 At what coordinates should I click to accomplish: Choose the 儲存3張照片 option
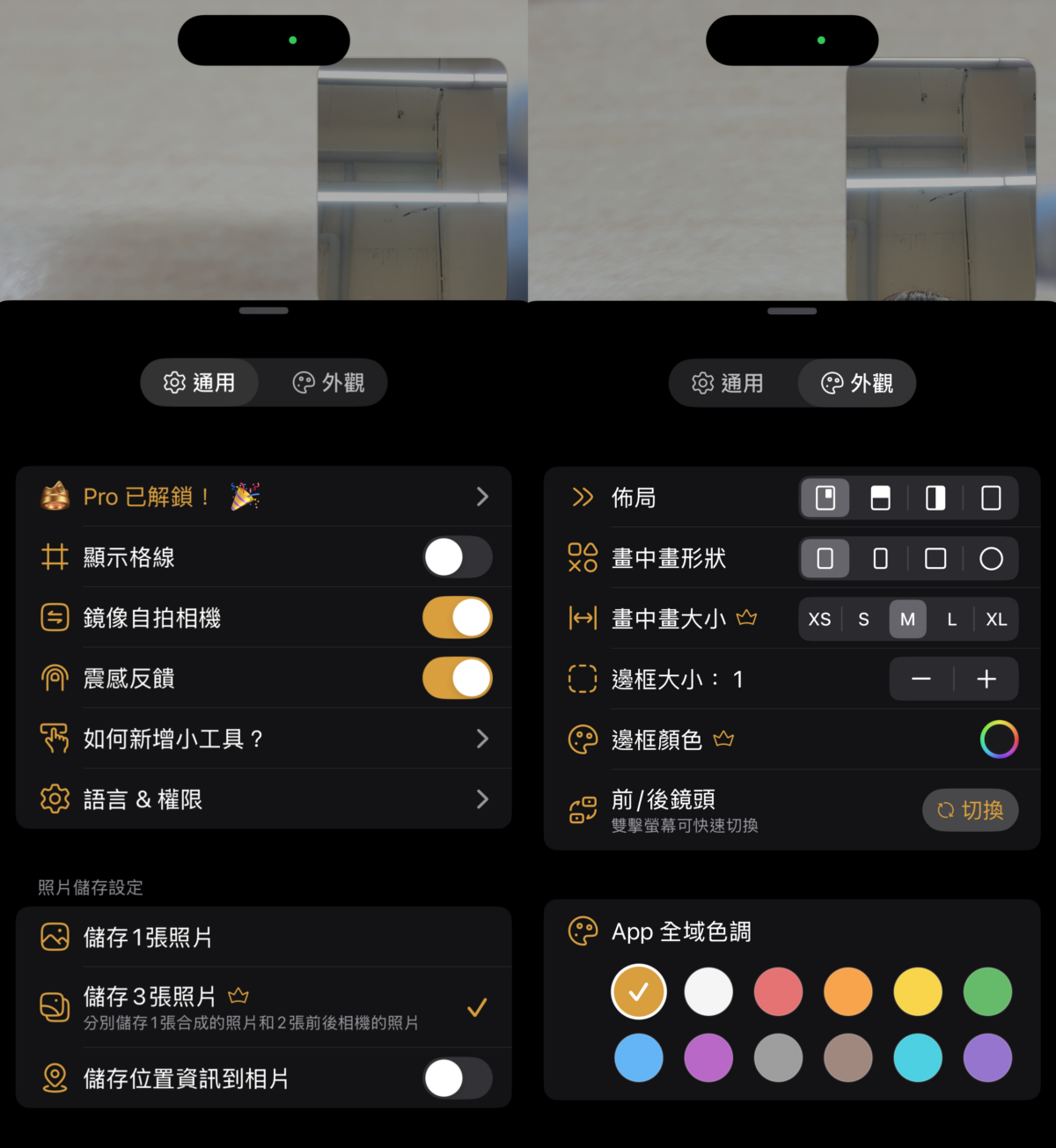[264, 1007]
